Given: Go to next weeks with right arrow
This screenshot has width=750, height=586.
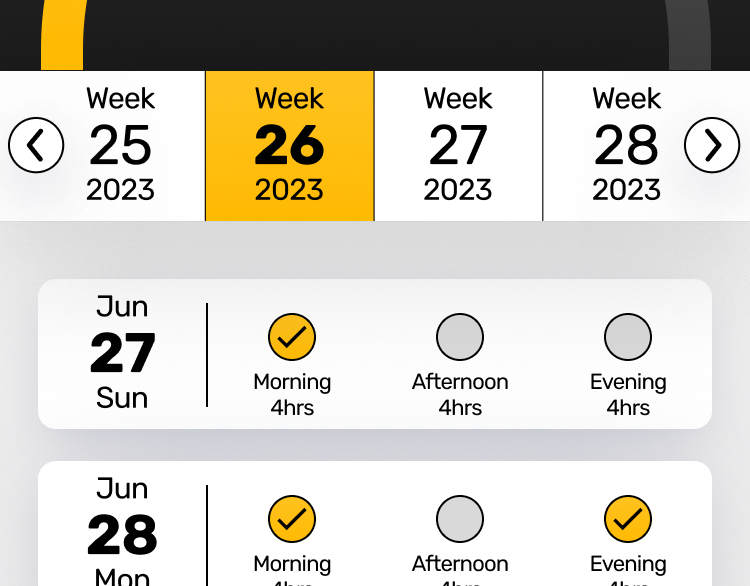Looking at the screenshot, I should [712, 146].
